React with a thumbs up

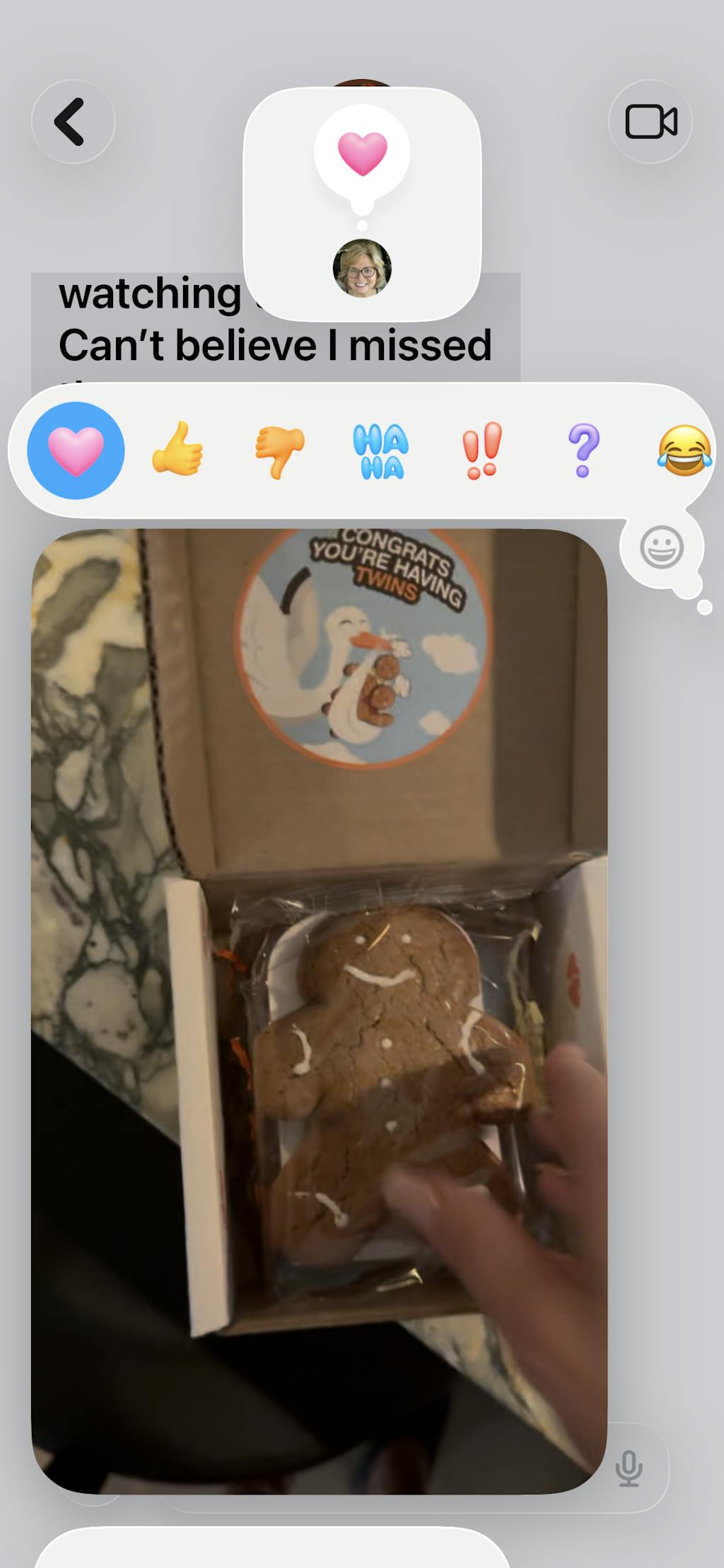177,449
